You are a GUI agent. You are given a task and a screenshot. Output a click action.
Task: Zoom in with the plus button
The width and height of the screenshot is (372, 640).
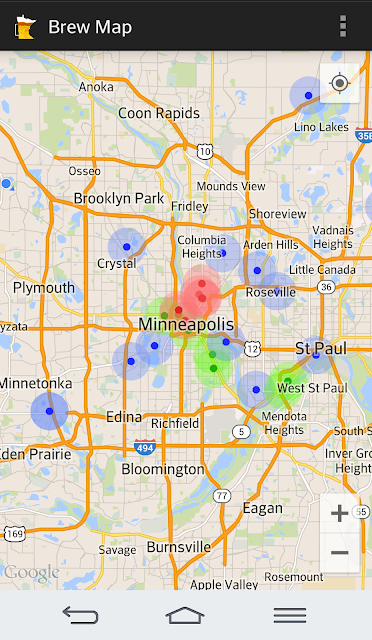(340, 513)
